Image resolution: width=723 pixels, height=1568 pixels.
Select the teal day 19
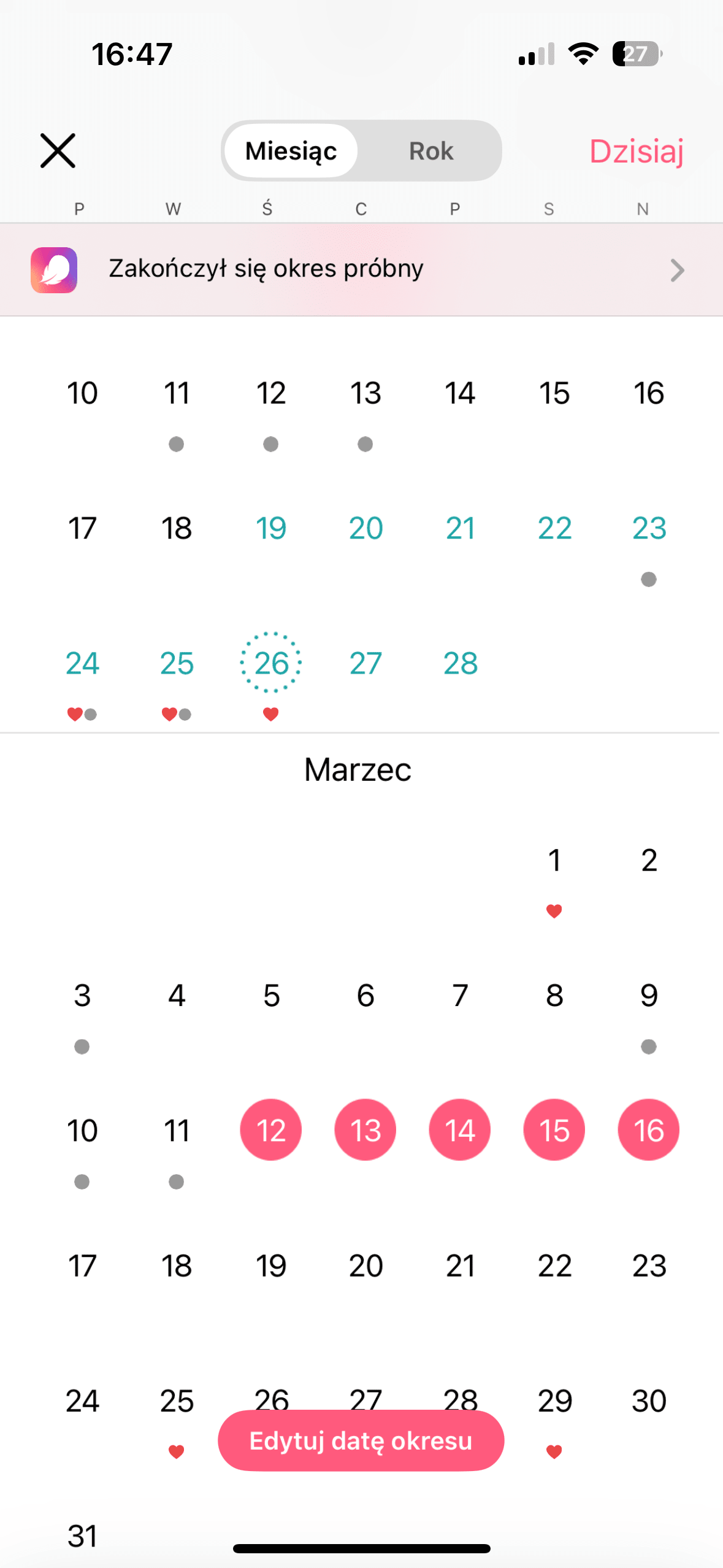271,528
